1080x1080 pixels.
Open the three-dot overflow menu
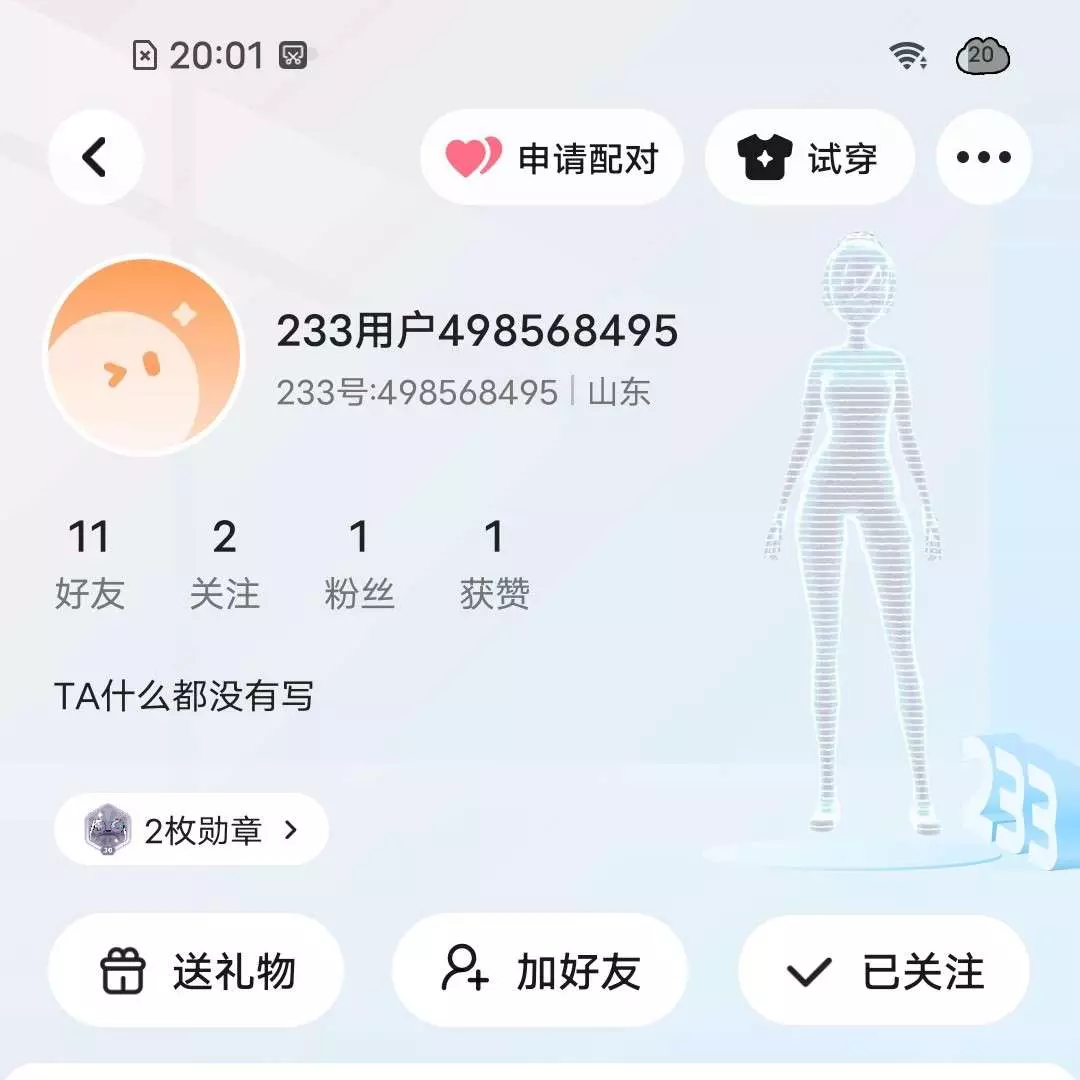pyautogui.click(x=983, y=157)
